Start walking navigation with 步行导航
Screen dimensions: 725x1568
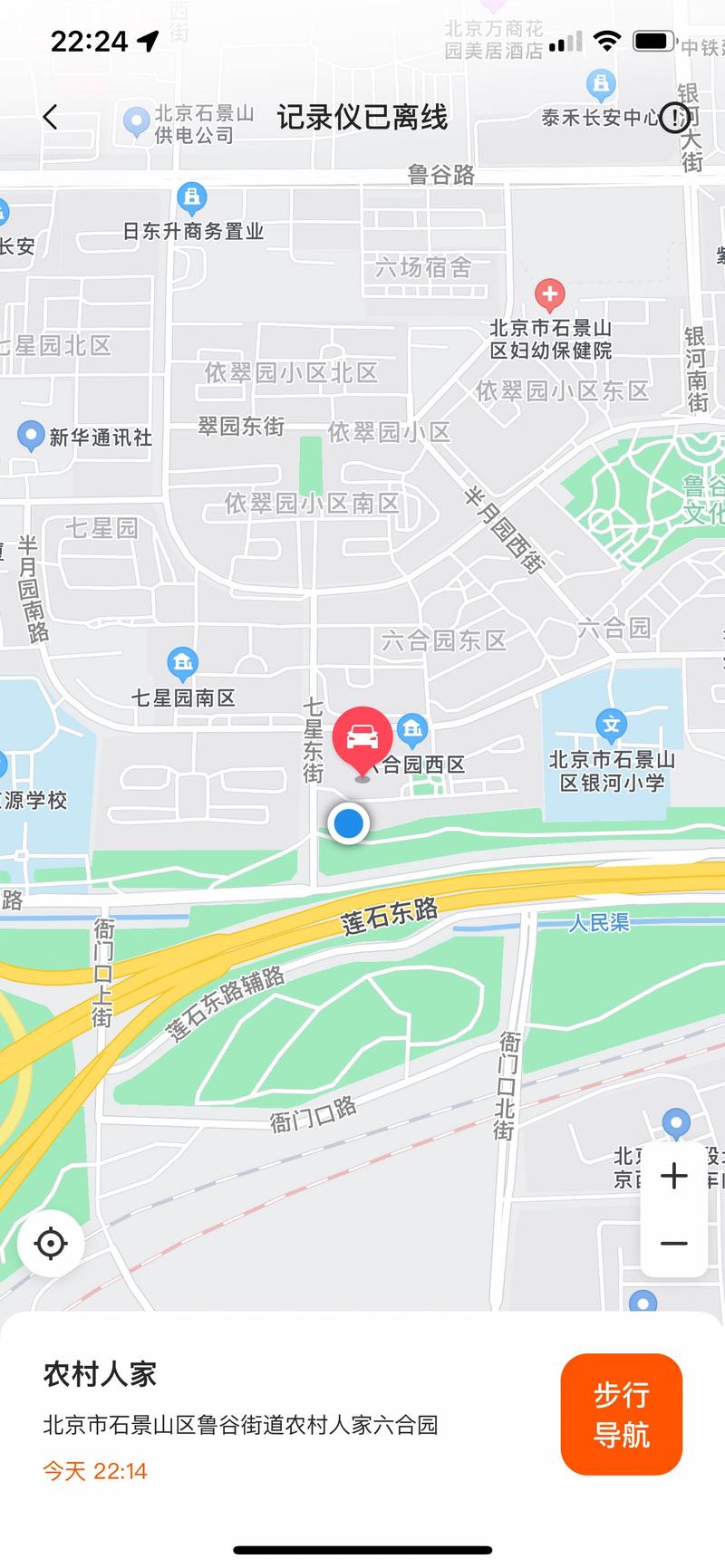point(621,1414)
